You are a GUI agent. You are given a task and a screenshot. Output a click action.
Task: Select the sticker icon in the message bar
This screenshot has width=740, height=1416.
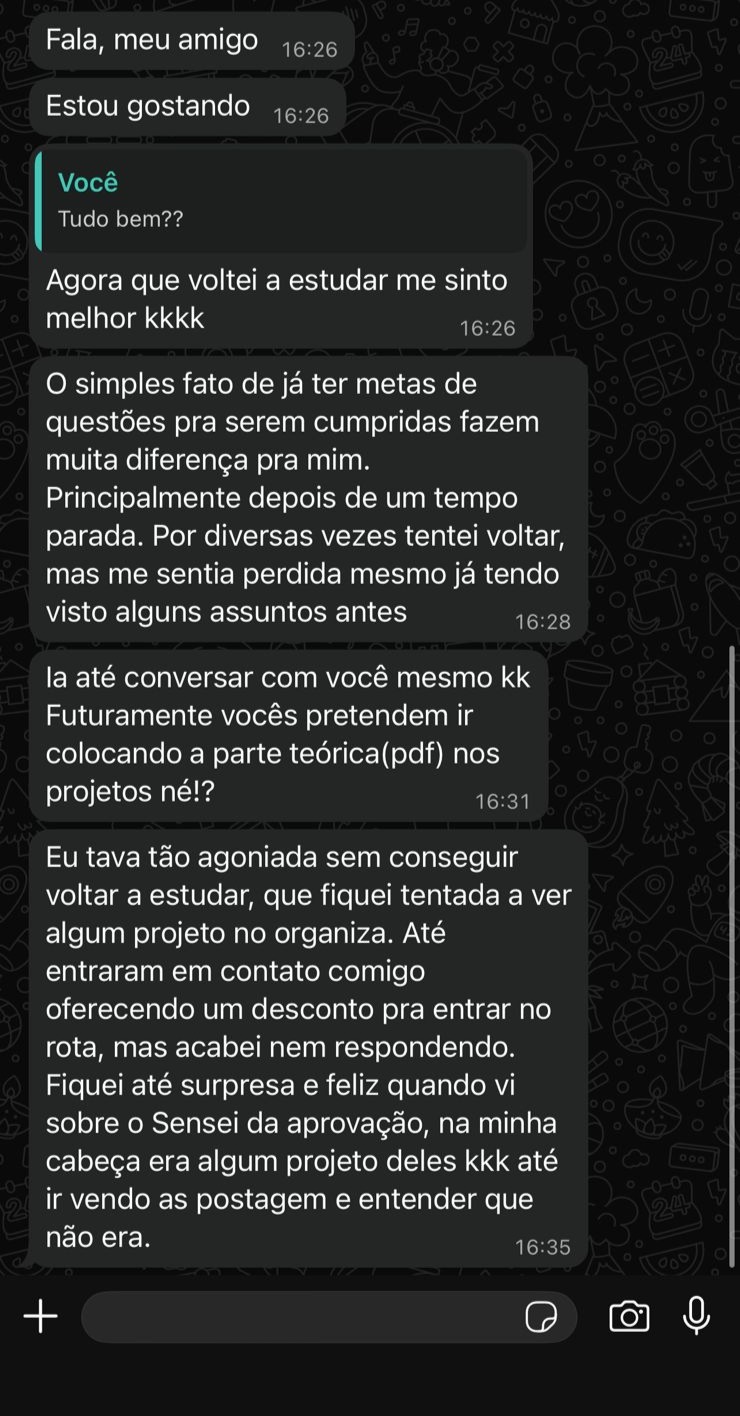click(x=541, y=1317)
